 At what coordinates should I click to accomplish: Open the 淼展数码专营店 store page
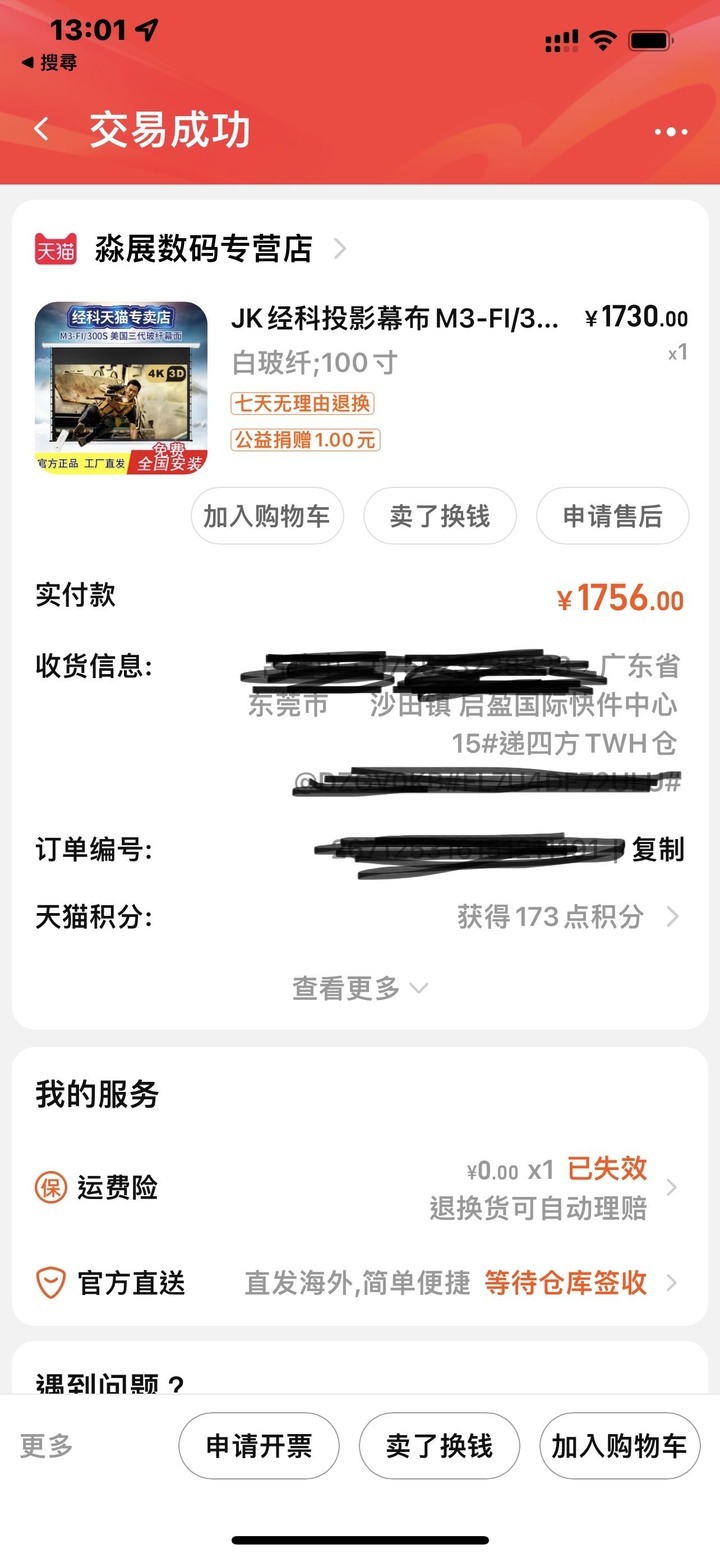pyautogui.click(x=204, y=248)
